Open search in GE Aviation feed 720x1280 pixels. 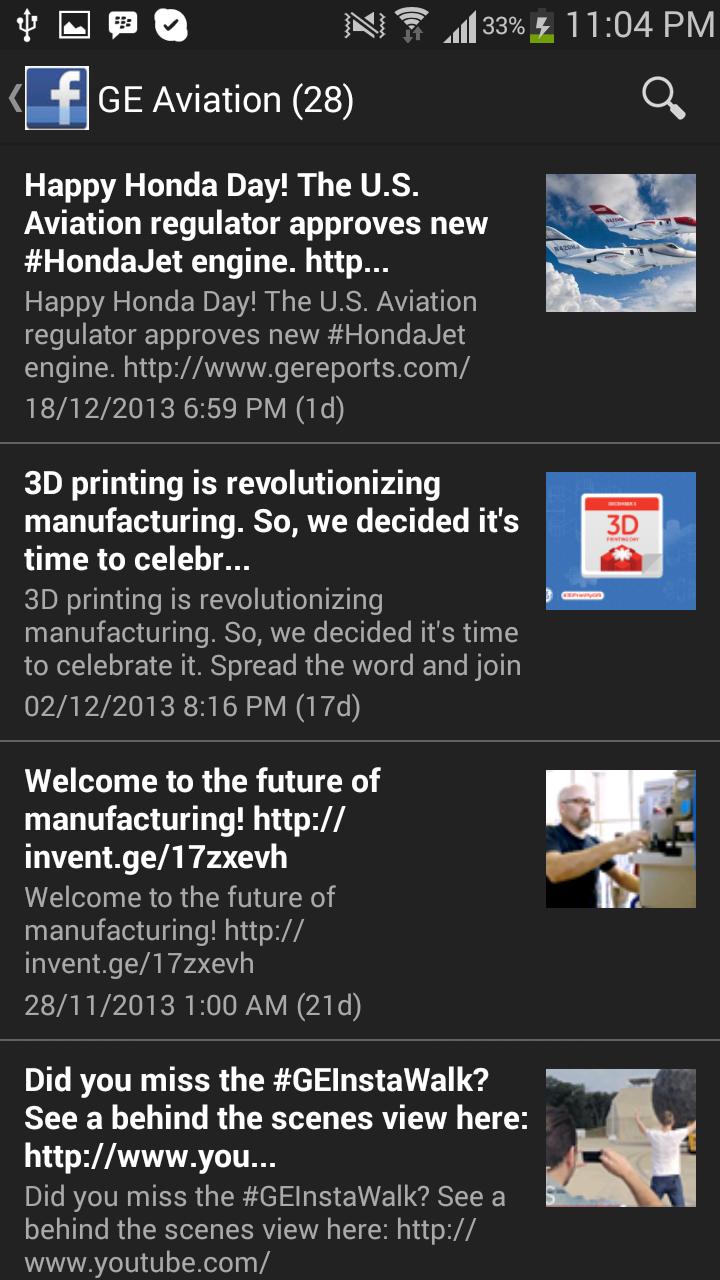662,99
